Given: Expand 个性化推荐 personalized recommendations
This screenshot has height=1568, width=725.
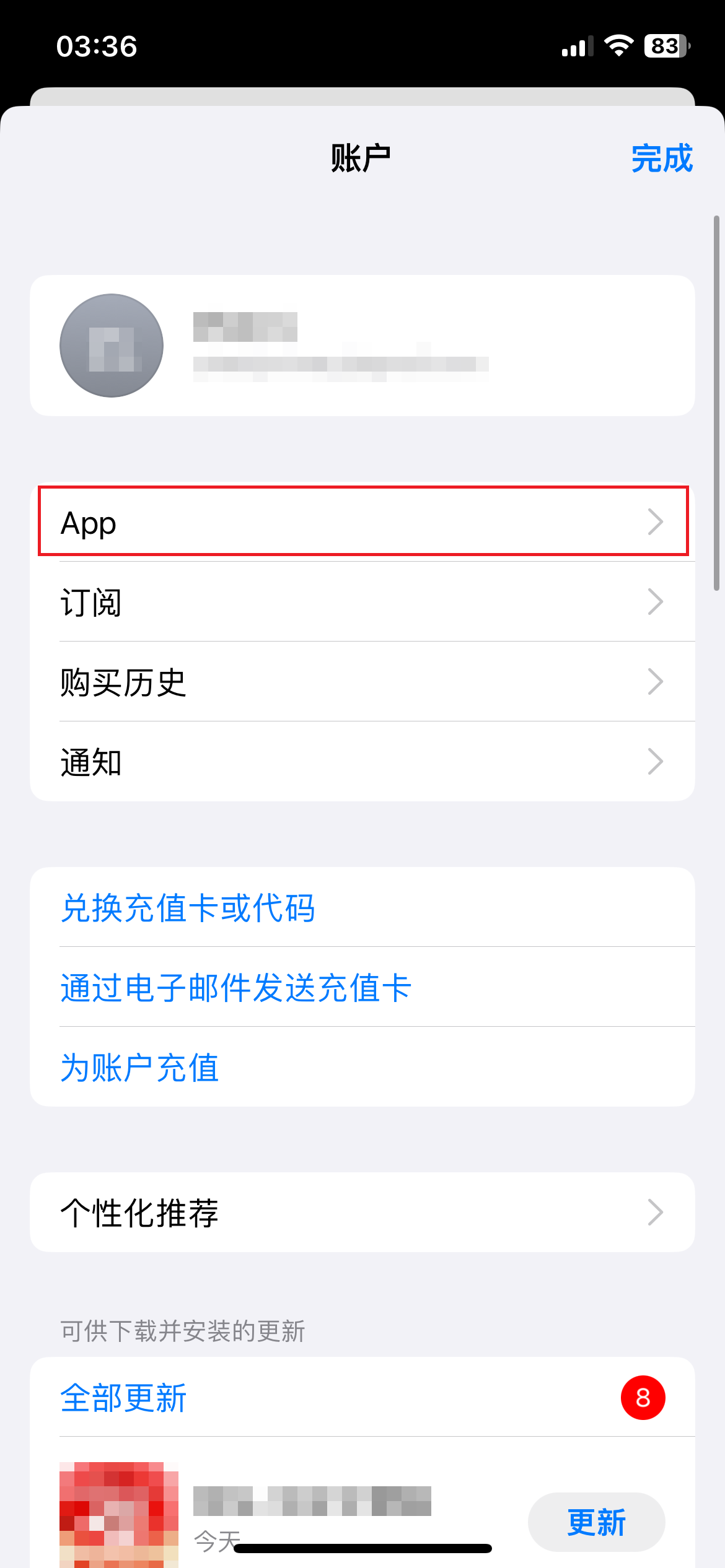Looking at the screenshot, I should pyautogui.click(x=362, y=1213).
